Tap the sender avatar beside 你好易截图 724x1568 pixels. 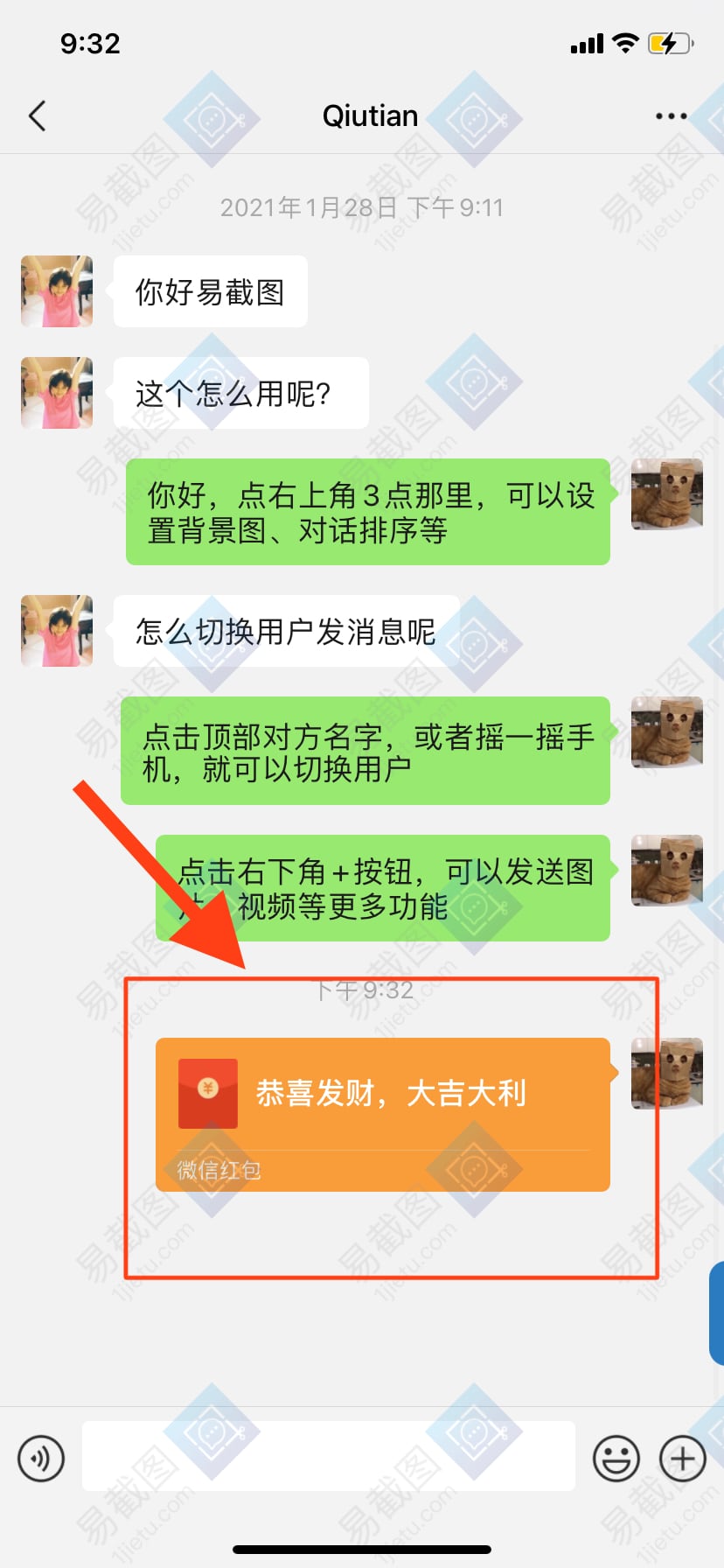[57, 291]
